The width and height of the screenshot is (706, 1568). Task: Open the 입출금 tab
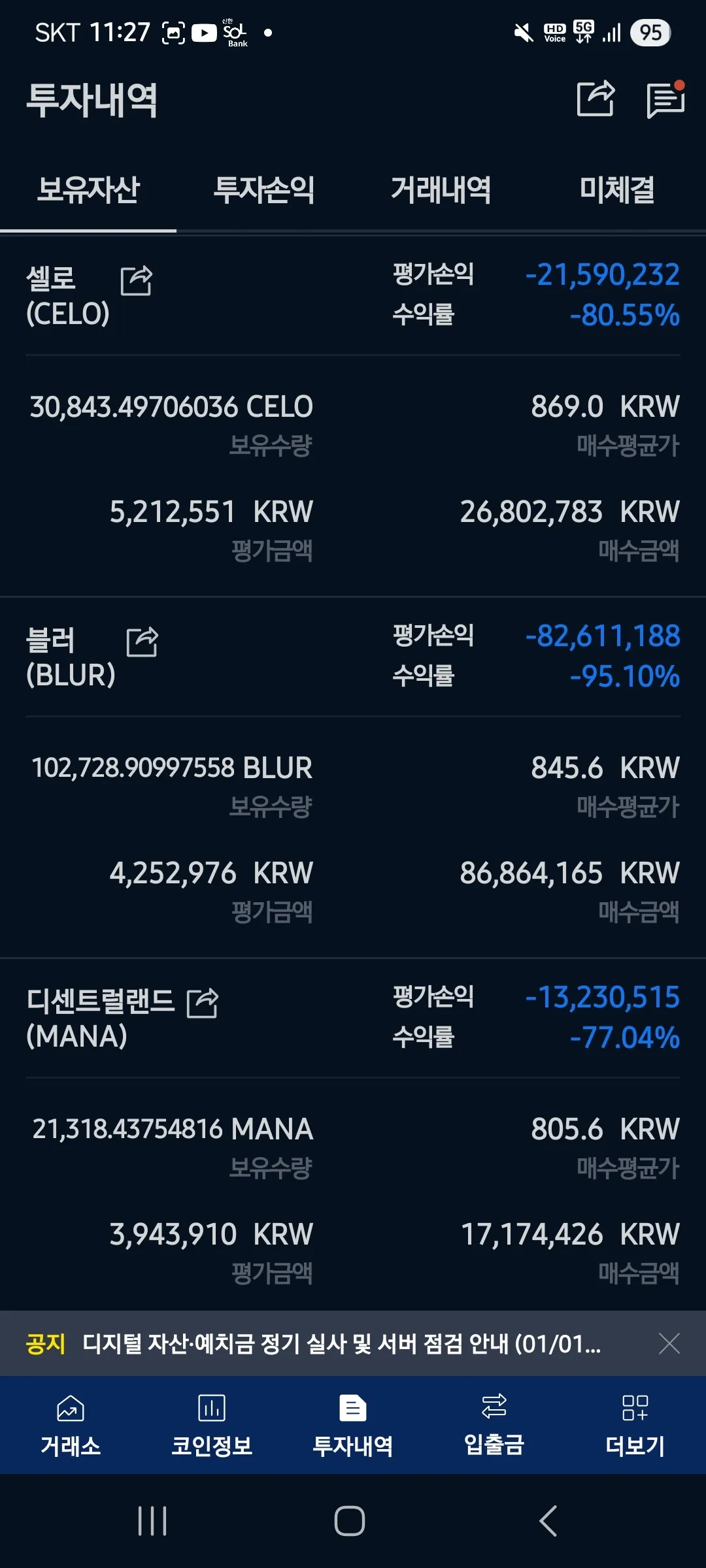coord(494,1425)
